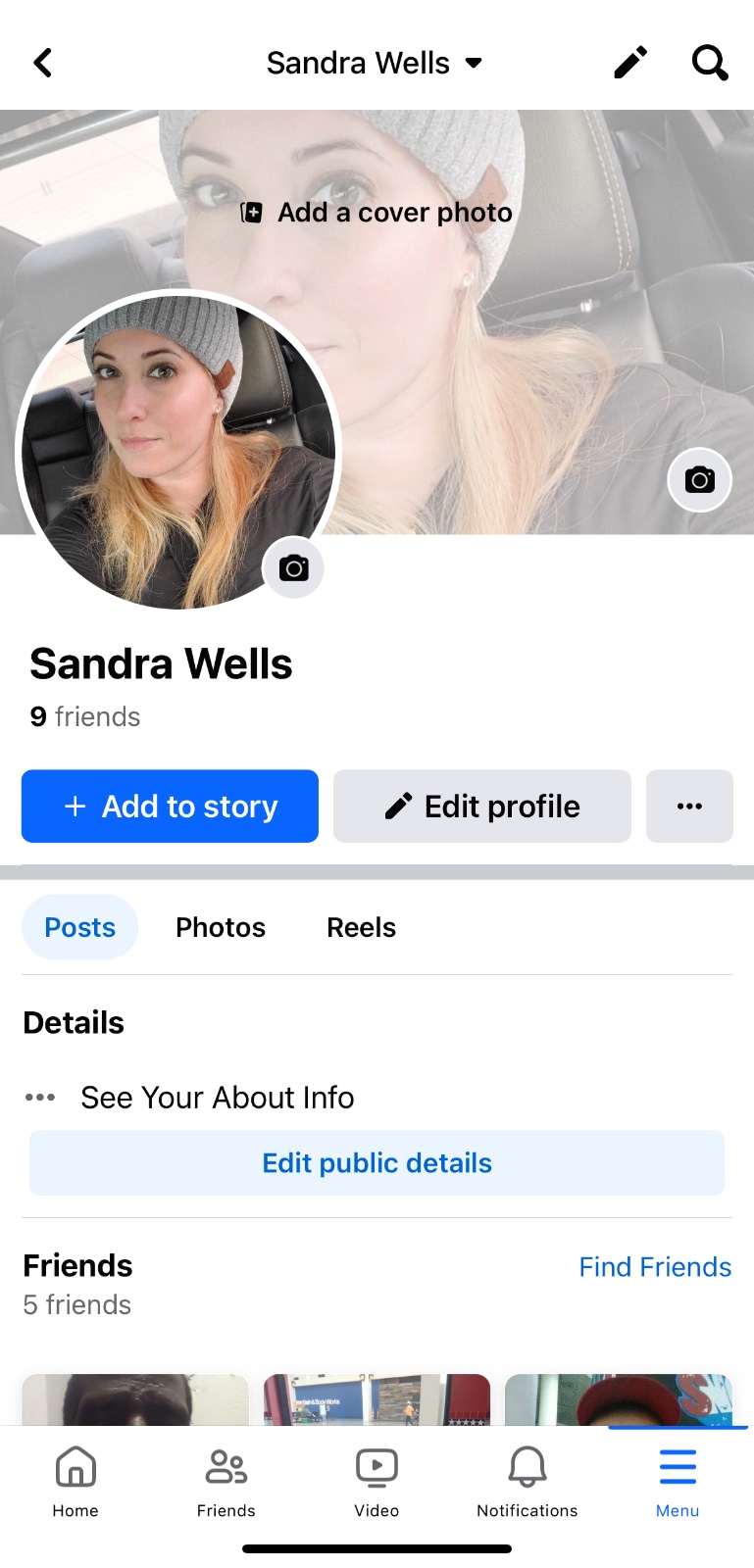Open Edit profile
Image resolution: width=754 pixels, height=1568 pixels.
[481, 807]
